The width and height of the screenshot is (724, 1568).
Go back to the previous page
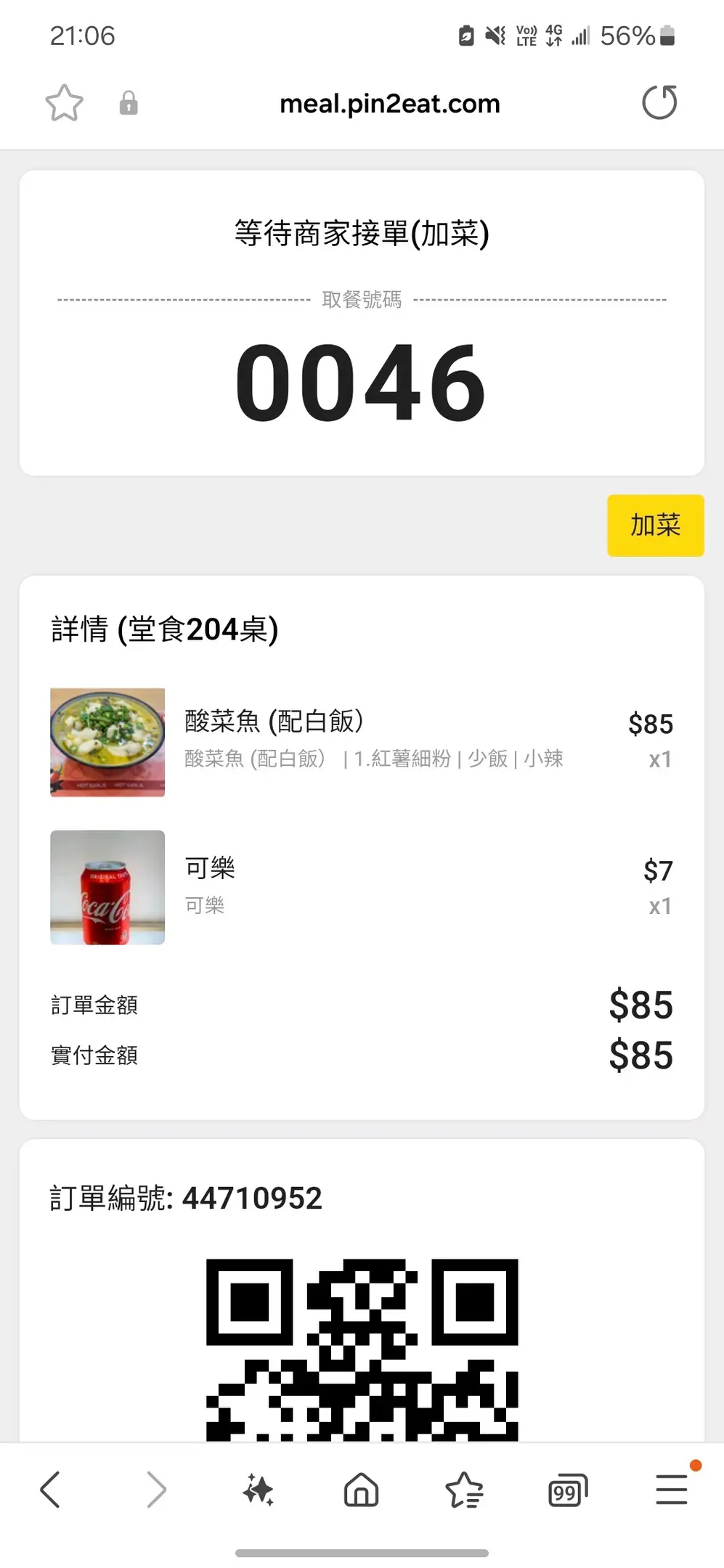(x=50, y=1490)
